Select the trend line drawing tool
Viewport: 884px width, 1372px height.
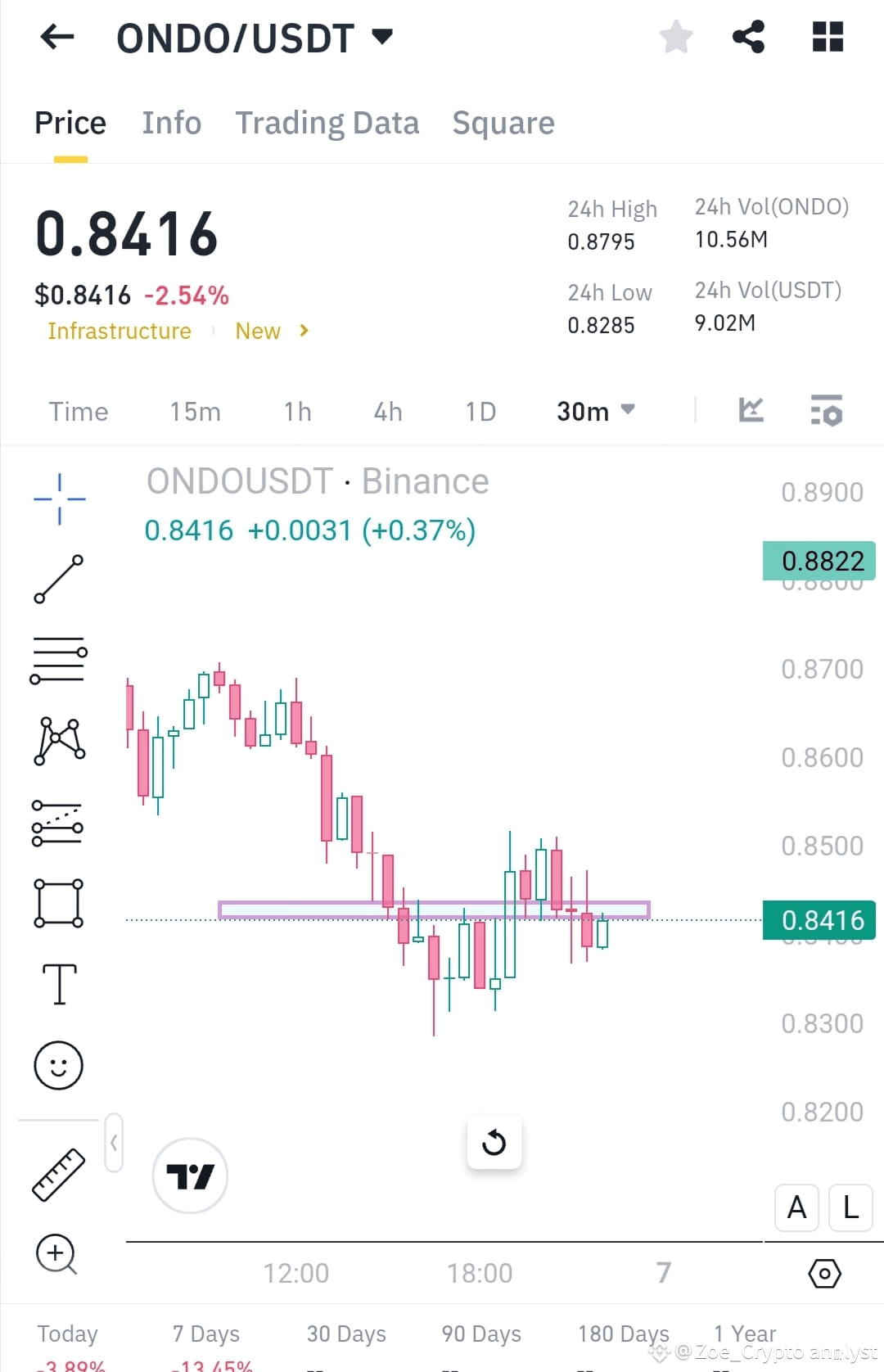point(57,577)
